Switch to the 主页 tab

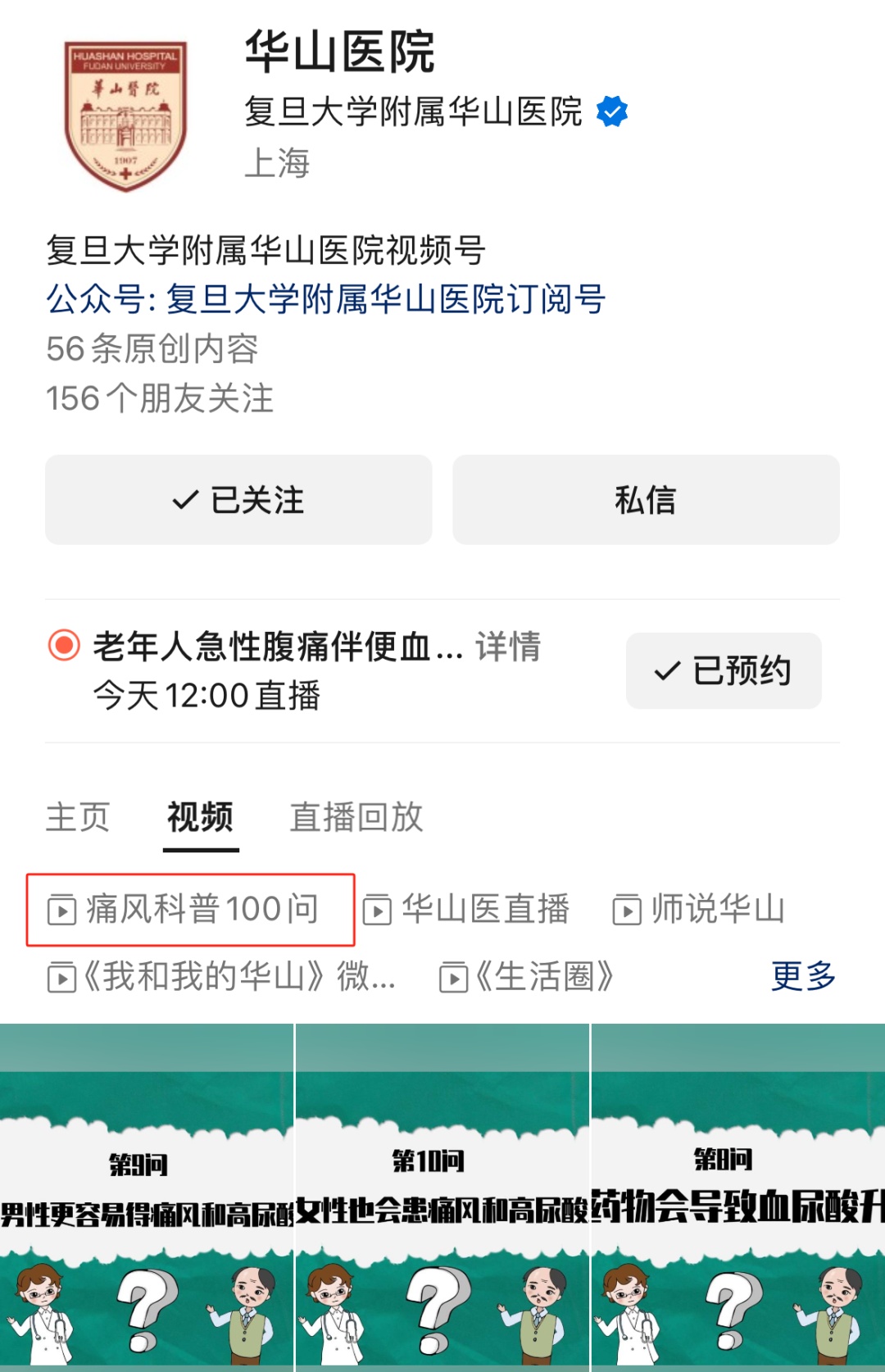pos(78,817)
